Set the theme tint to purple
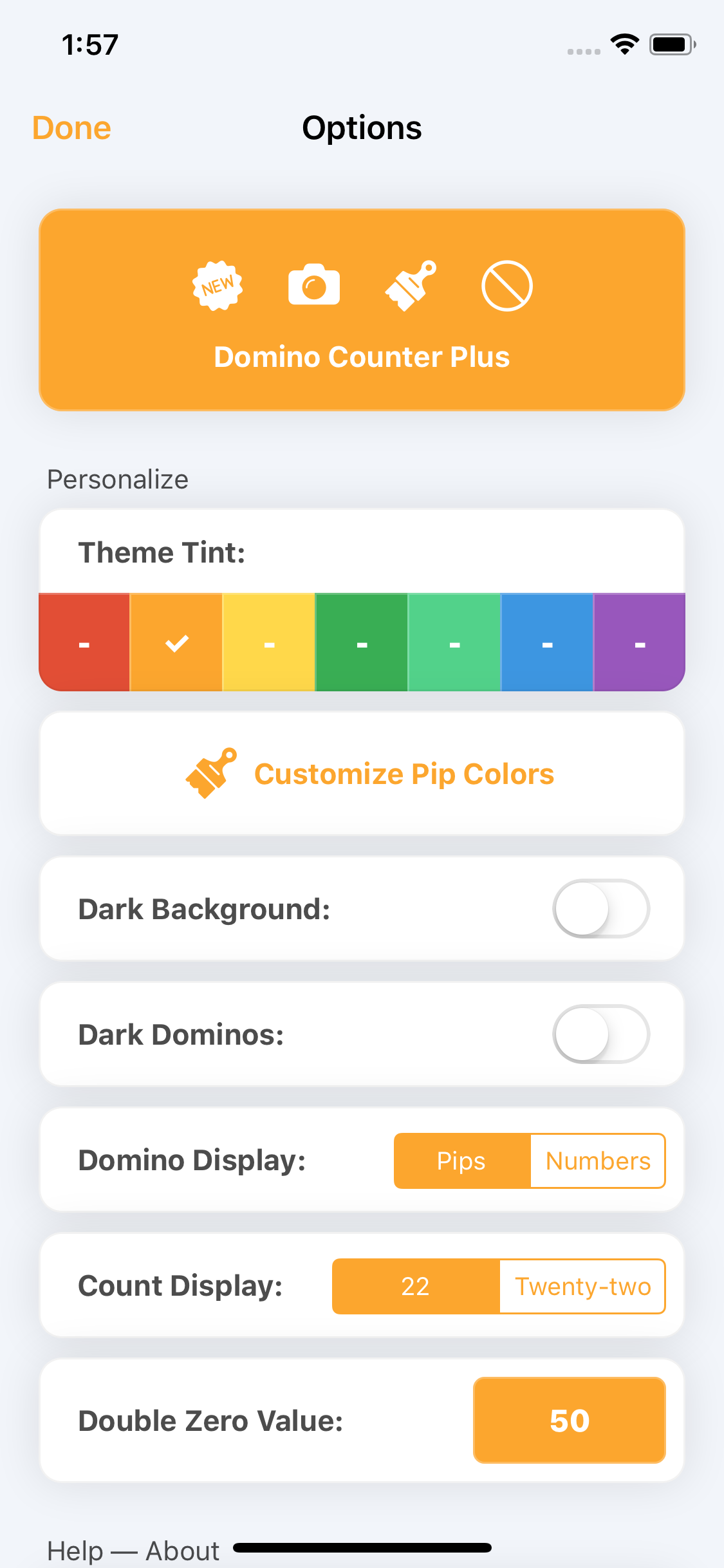The height and width of the screenshot is (1568, 724). click(x=639, y=642)
